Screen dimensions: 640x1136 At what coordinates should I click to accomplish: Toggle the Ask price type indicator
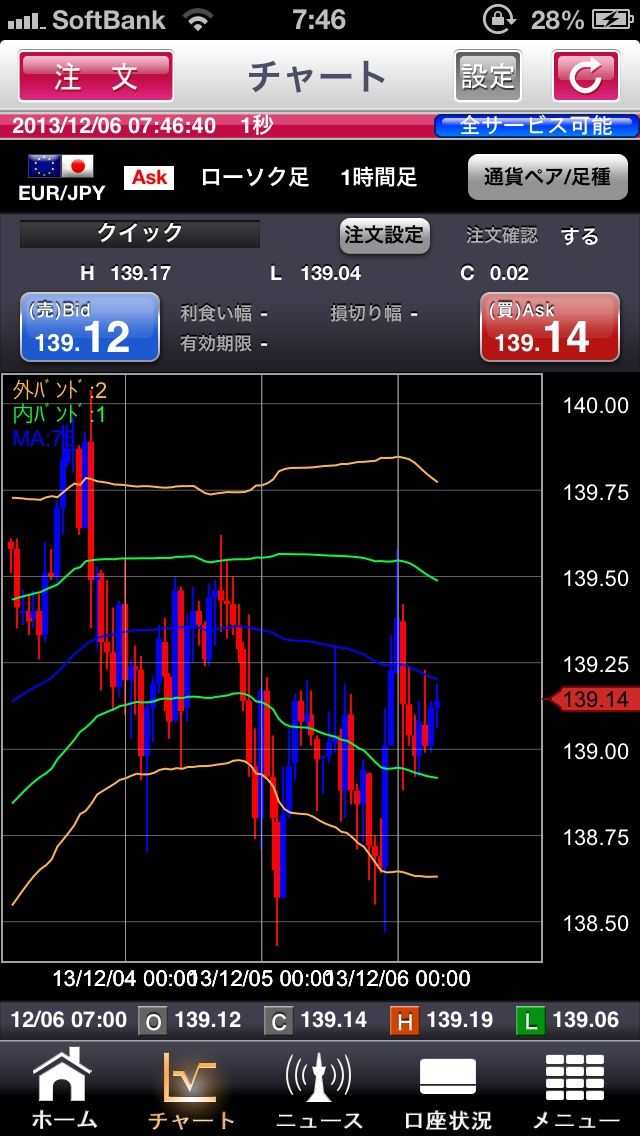pyautogui.click(x=149, y=177)
